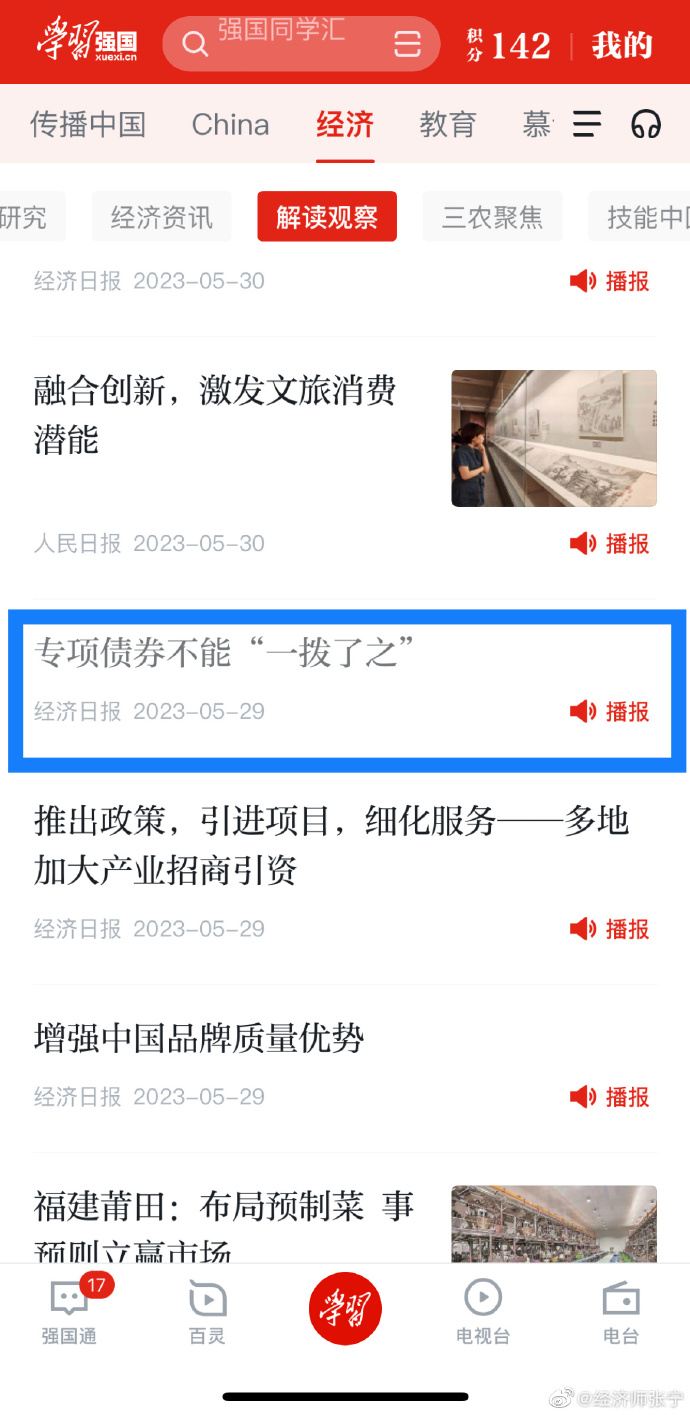Open 强国通 messages tab
The height and width of the screenshot is (1415, 690).
coord(69,1311)
